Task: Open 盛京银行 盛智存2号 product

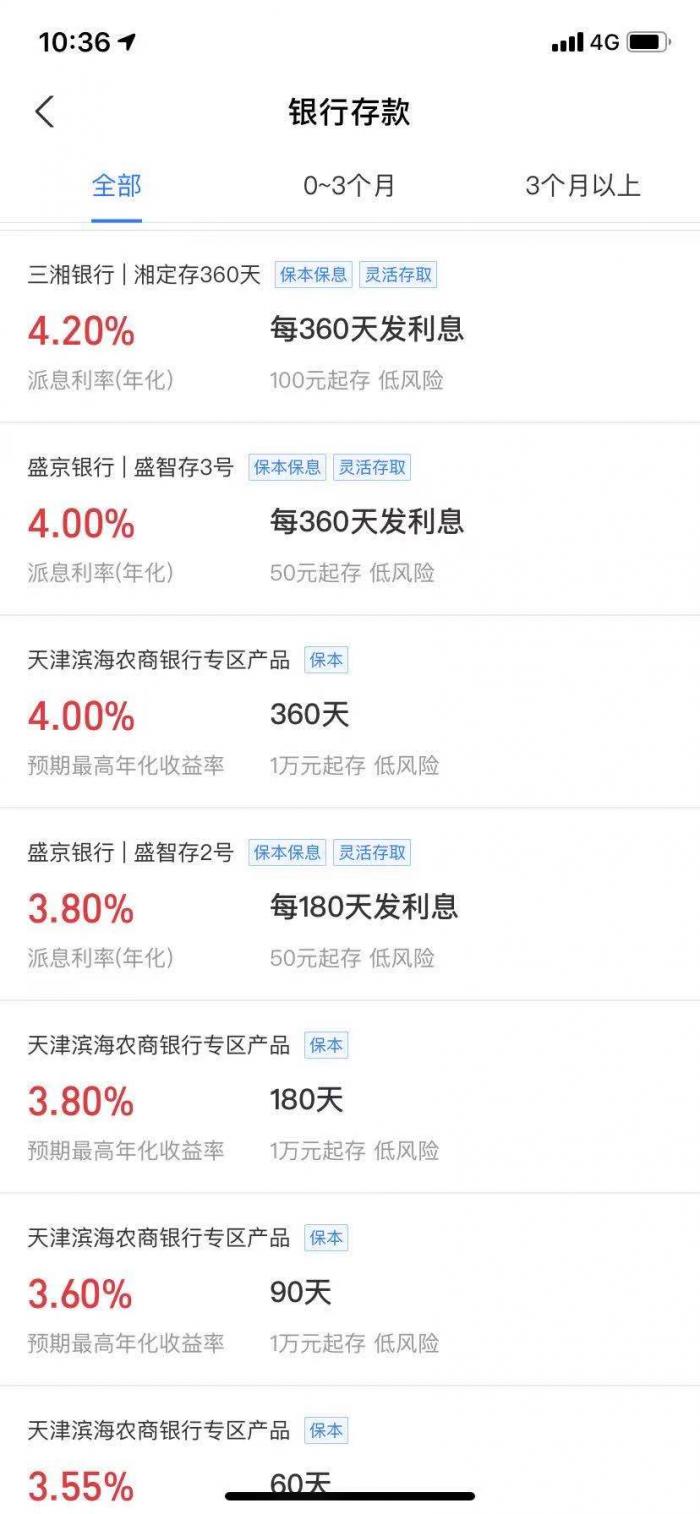Action: coord(350,905)
